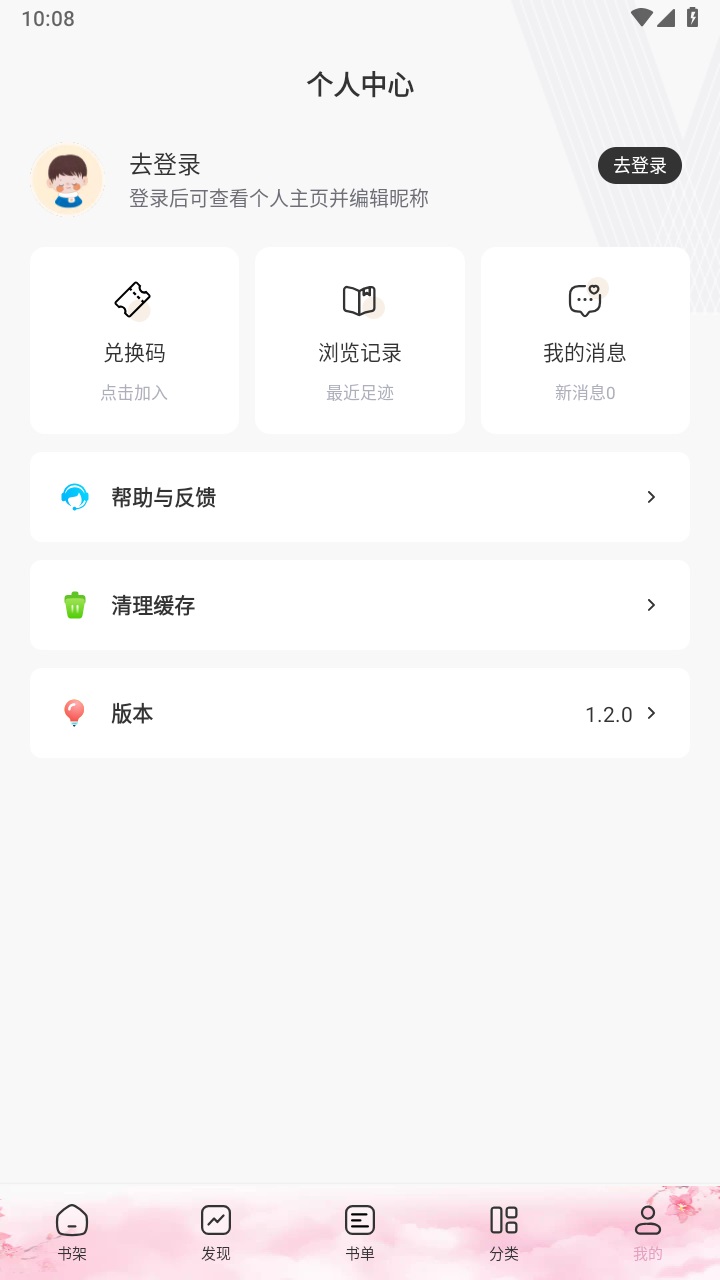Screen dimensions: 720x1280
Task: Check 我的消息 messages
Action: [584, 340]
